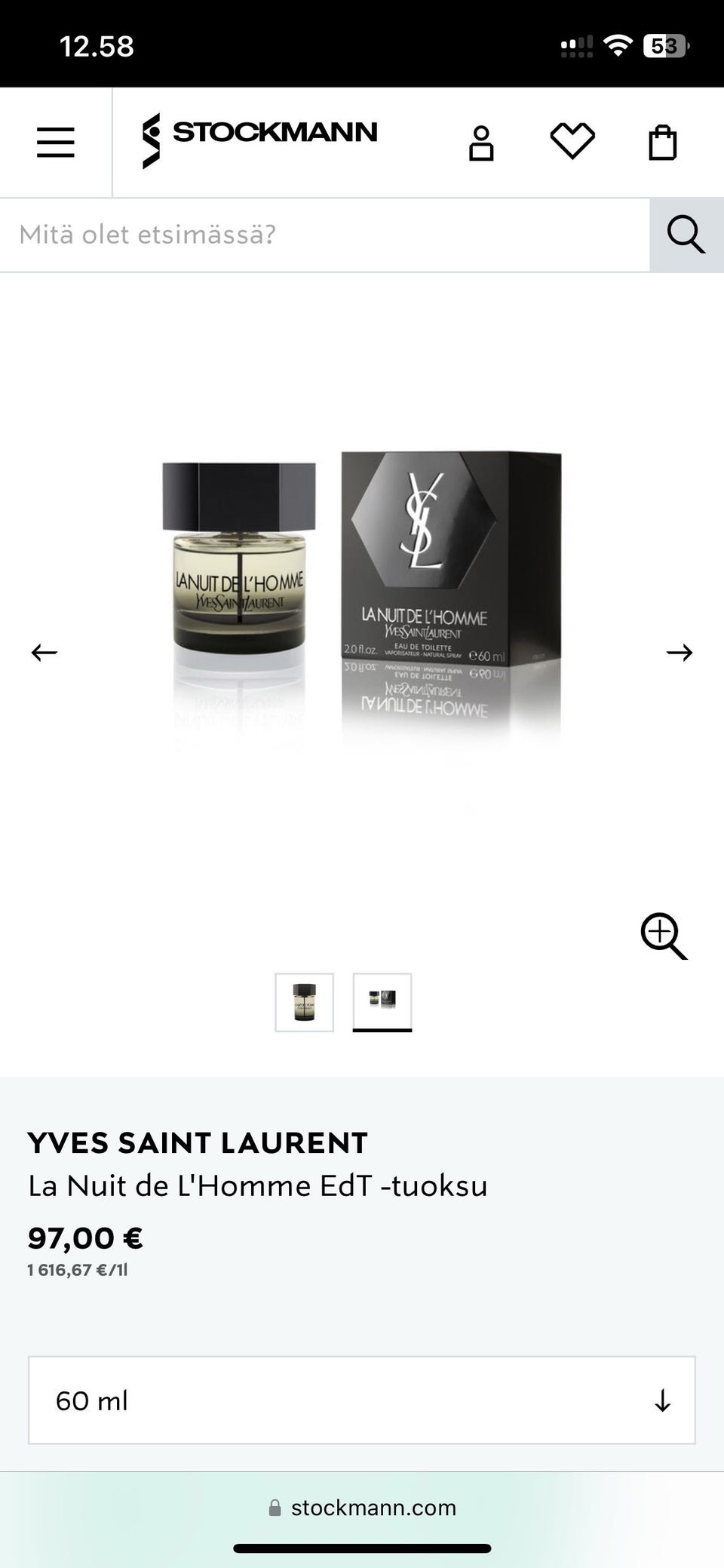Screen dimensions: 724x1568
Task: Tap the search magnifier button
Action: [x=686, y=235]
